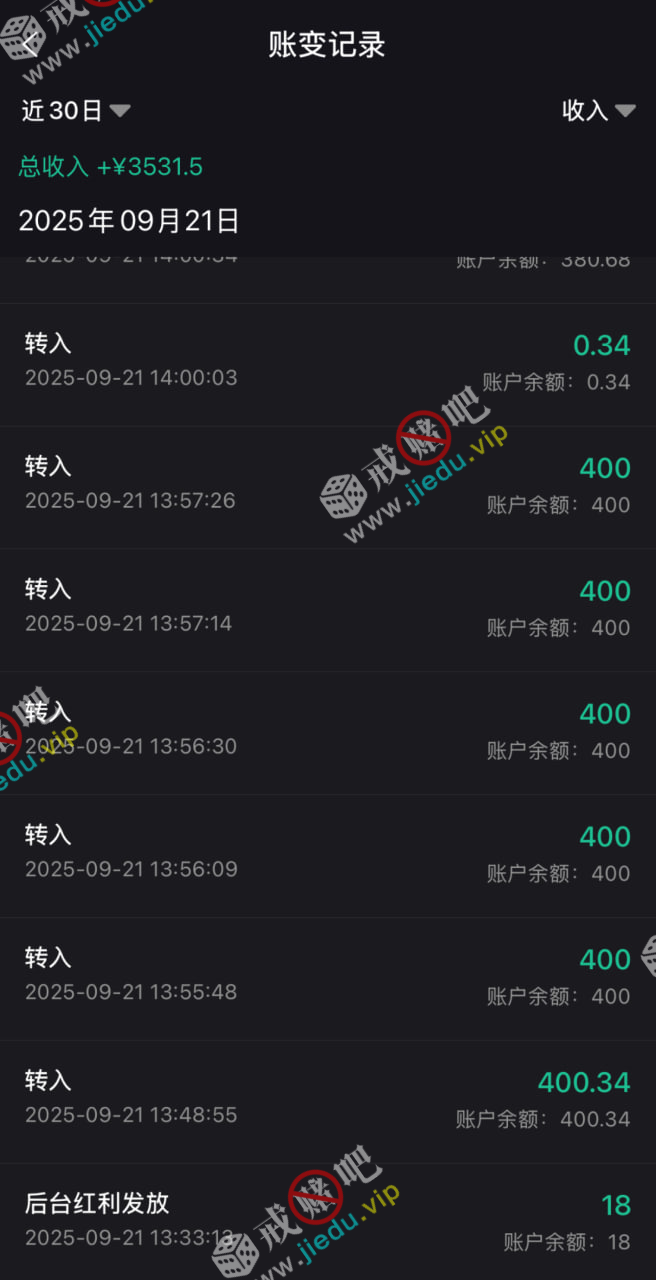Image resolution: width=656 pixels, height=1280 pixels.
Task: Open the 收入 type filter dropdown
Action: [x=598, y=111]
